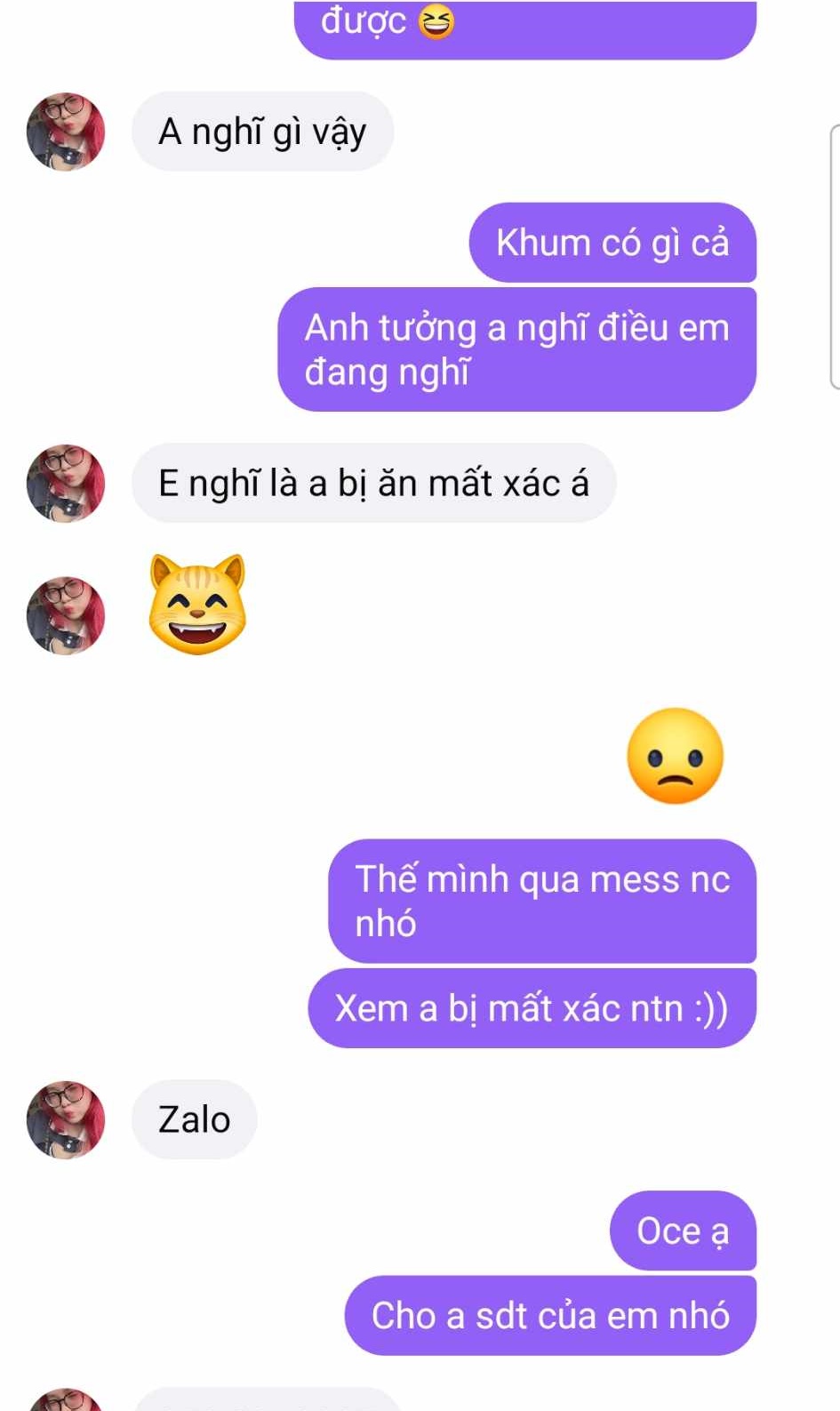Screen dimensions: 840x1411
Task: View profile from avatar beside the cat emoji
Action: point(66,615)
